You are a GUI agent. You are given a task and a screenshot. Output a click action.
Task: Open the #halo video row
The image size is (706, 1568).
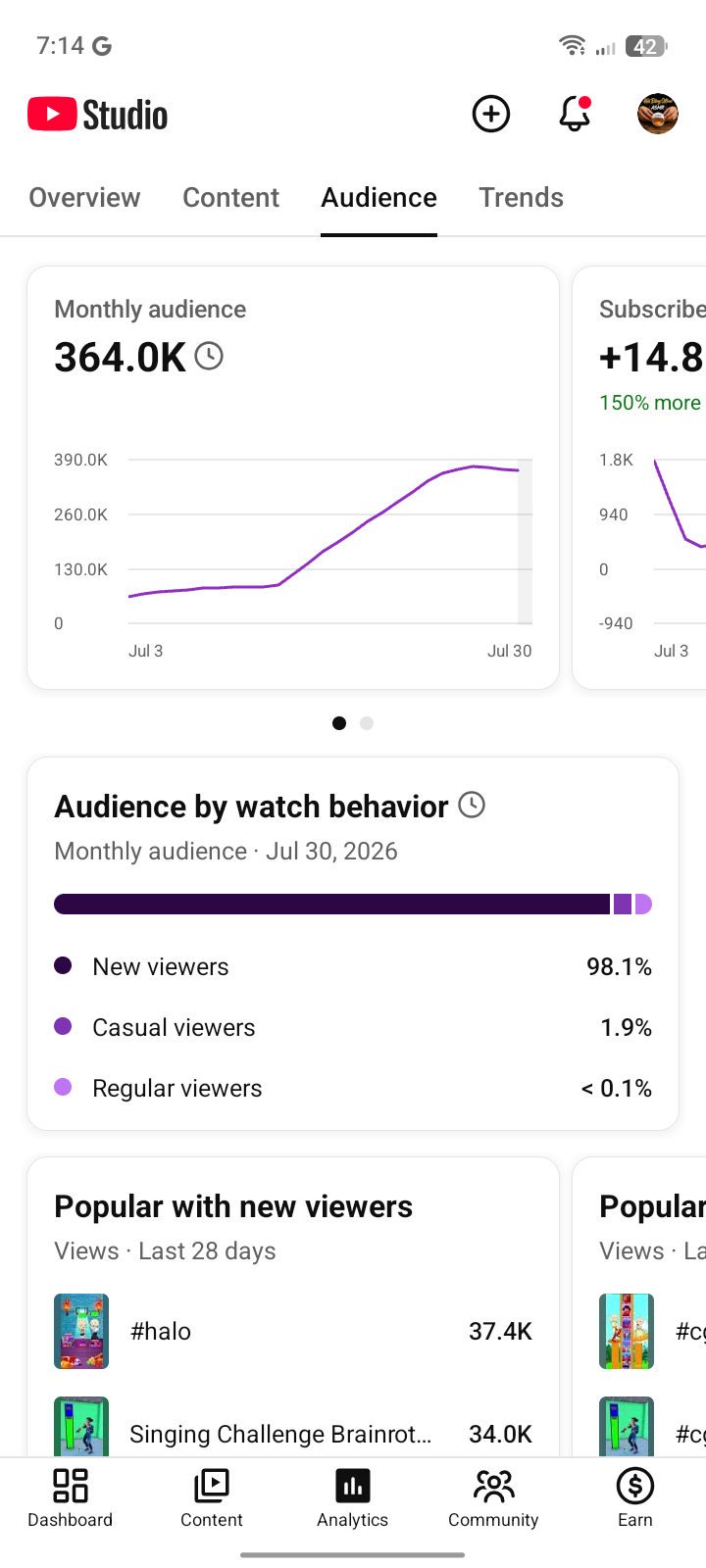coord(293,1331)
